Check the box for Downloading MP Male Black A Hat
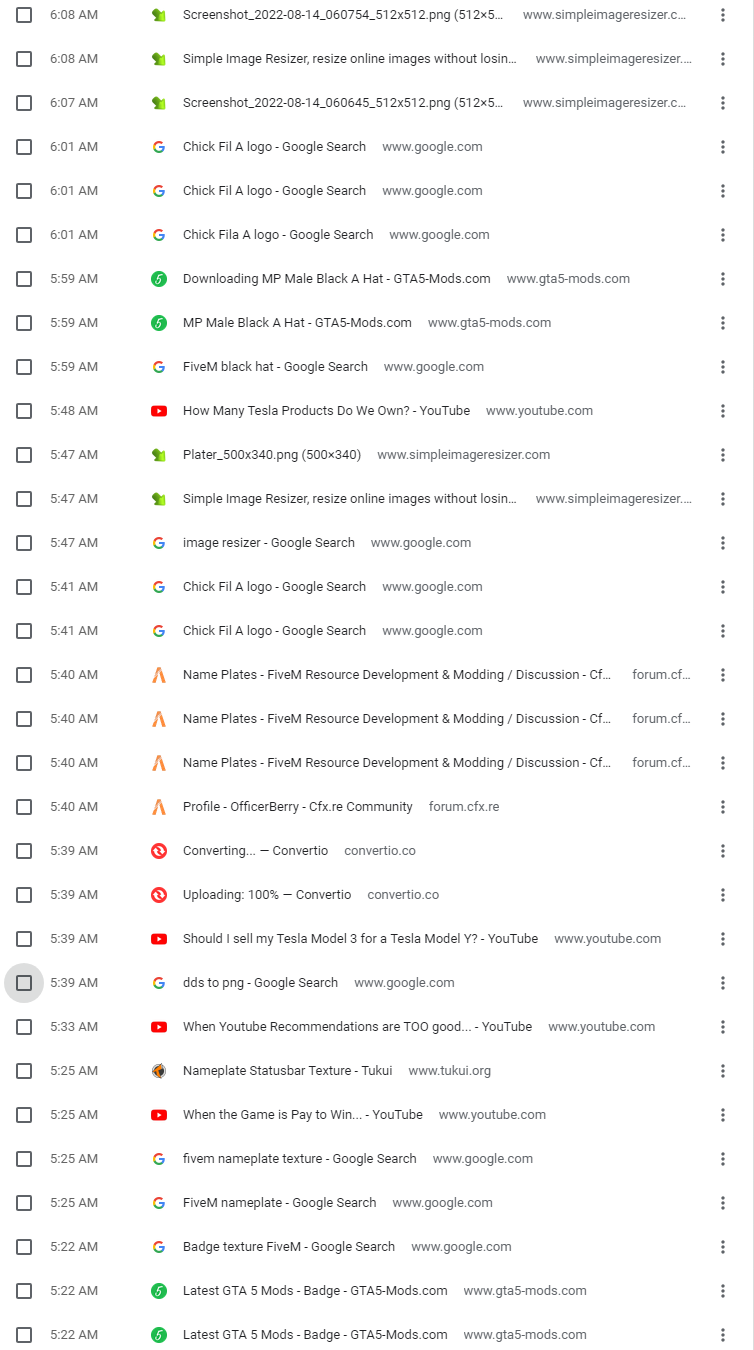 (24, 279)
